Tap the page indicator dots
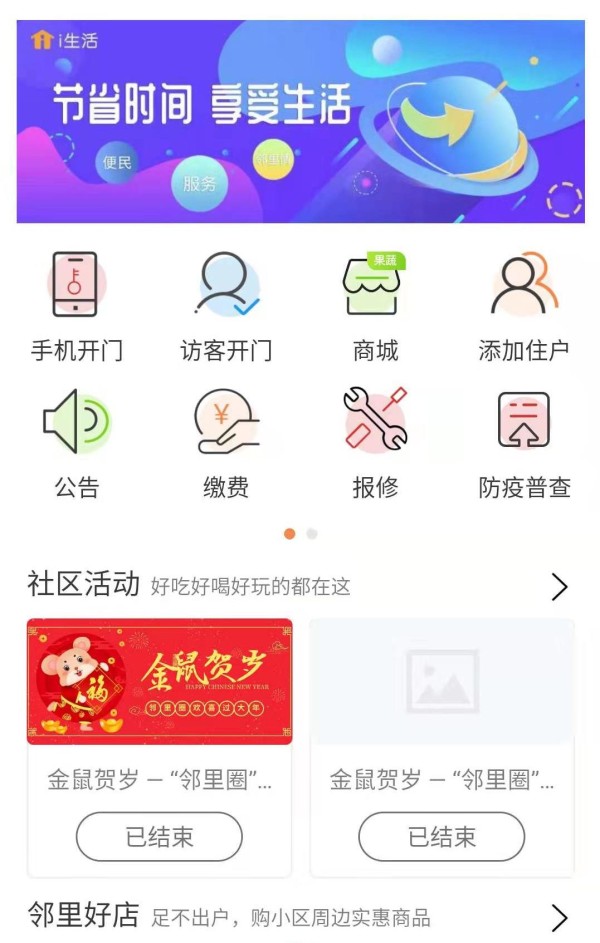The height and width of the screenshot is (943, 600). tap(300, 534)
